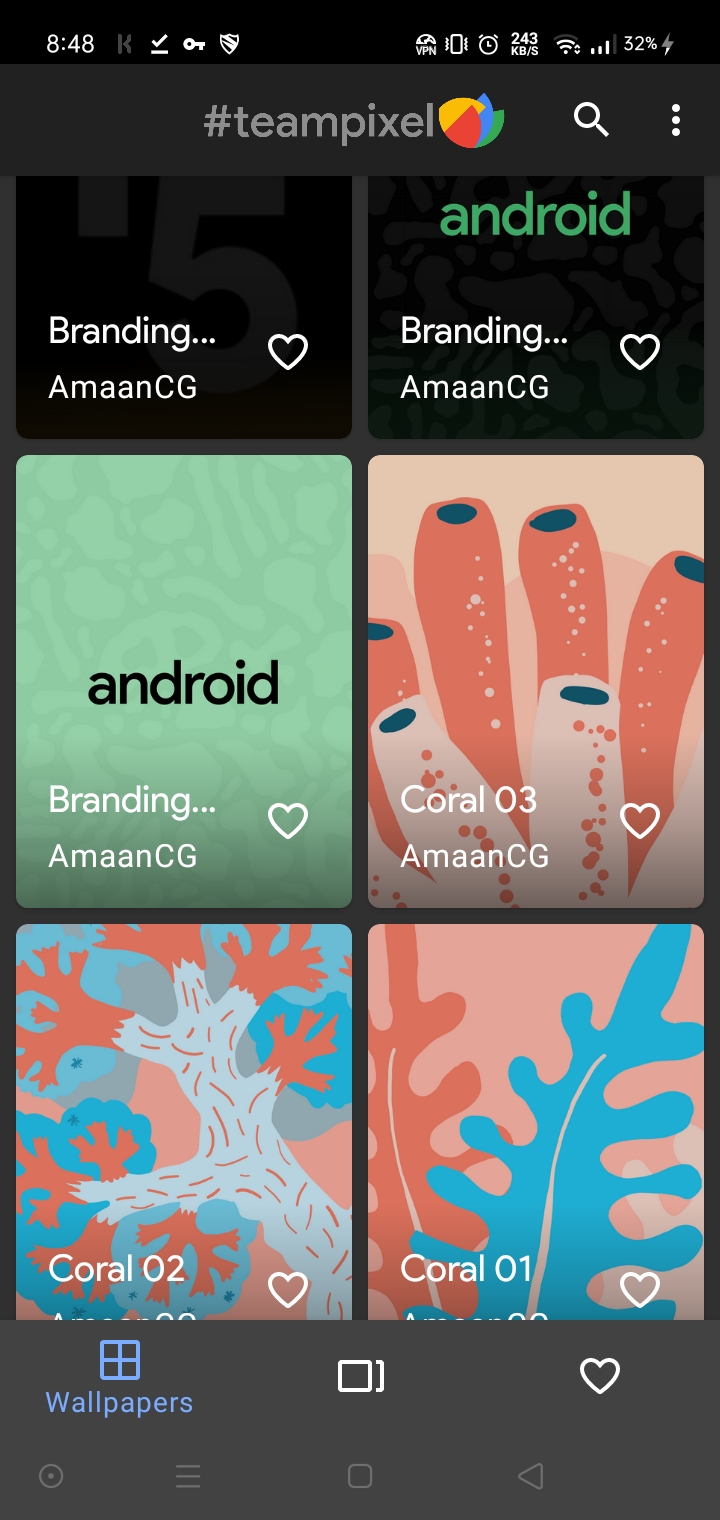The image size is (720, 1520).
Task: Open favorites via the bottom heart icon
Action: point(600,1376)
